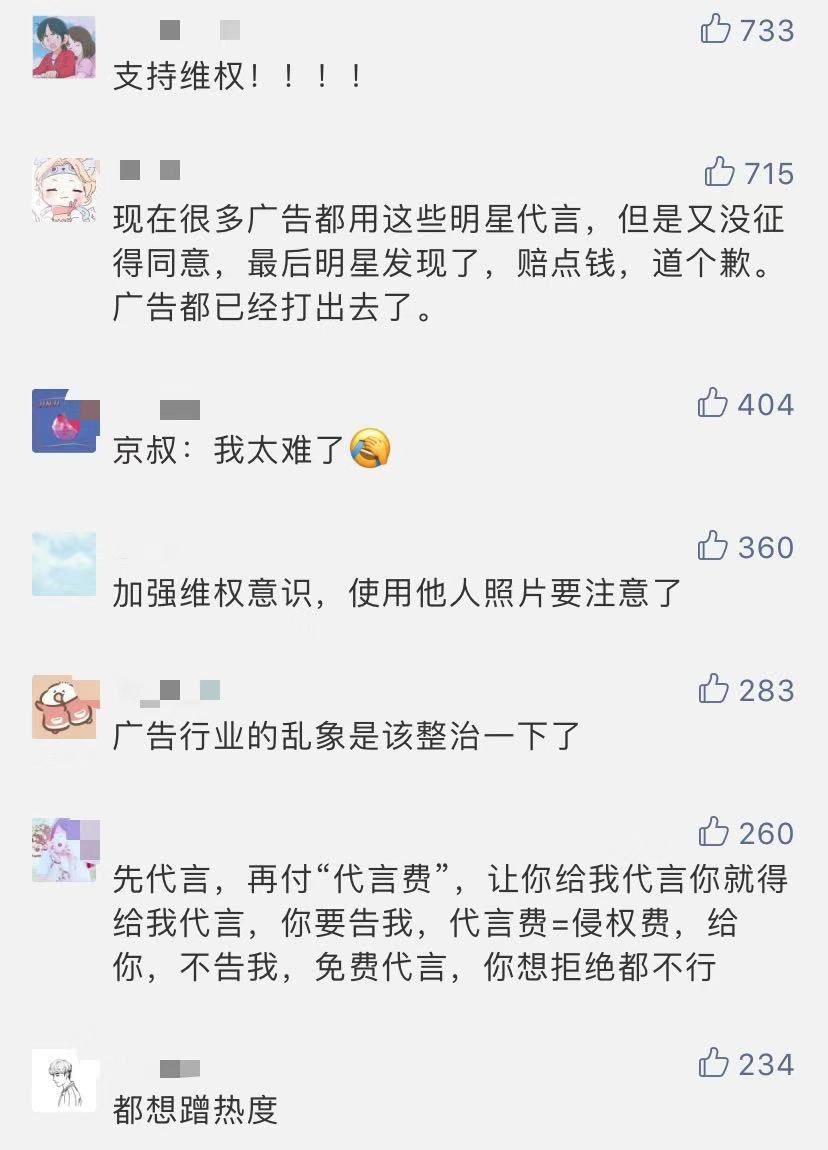828x1150 pixels.
Task: Tap the thumbs-up beside count 260
Action: coord(713,833)
